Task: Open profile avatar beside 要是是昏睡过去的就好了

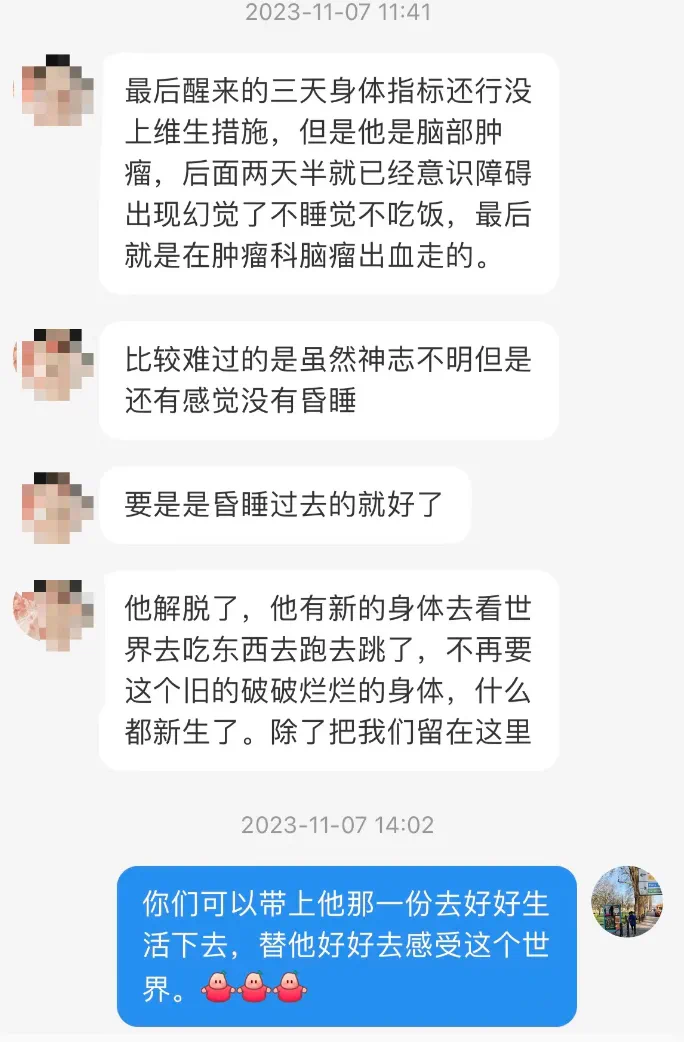Action: point(56,507)
